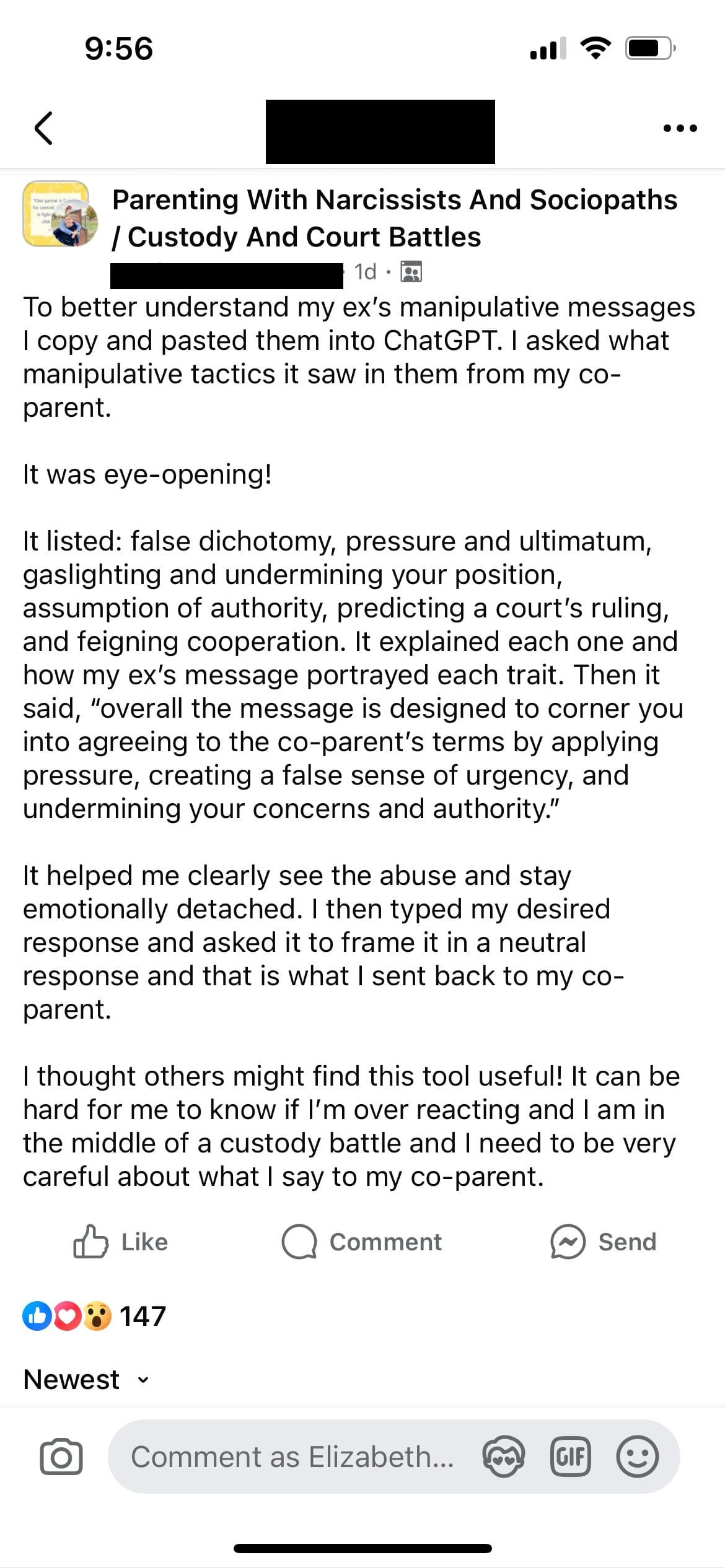725x1568 pixels.
Task: Tap the Comment button under the post
Action: 362,1242
